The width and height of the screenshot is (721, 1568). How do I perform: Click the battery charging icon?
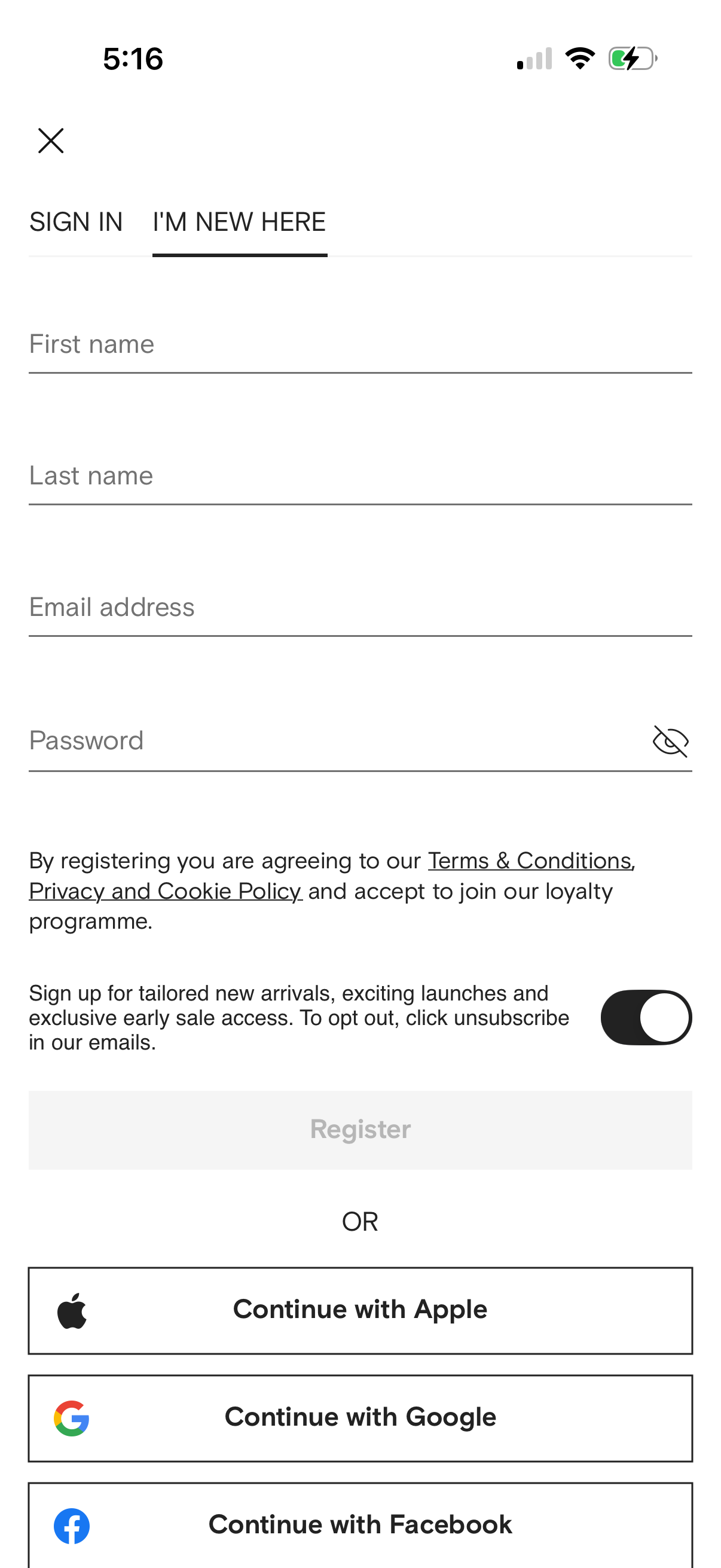tap(630, 59)
